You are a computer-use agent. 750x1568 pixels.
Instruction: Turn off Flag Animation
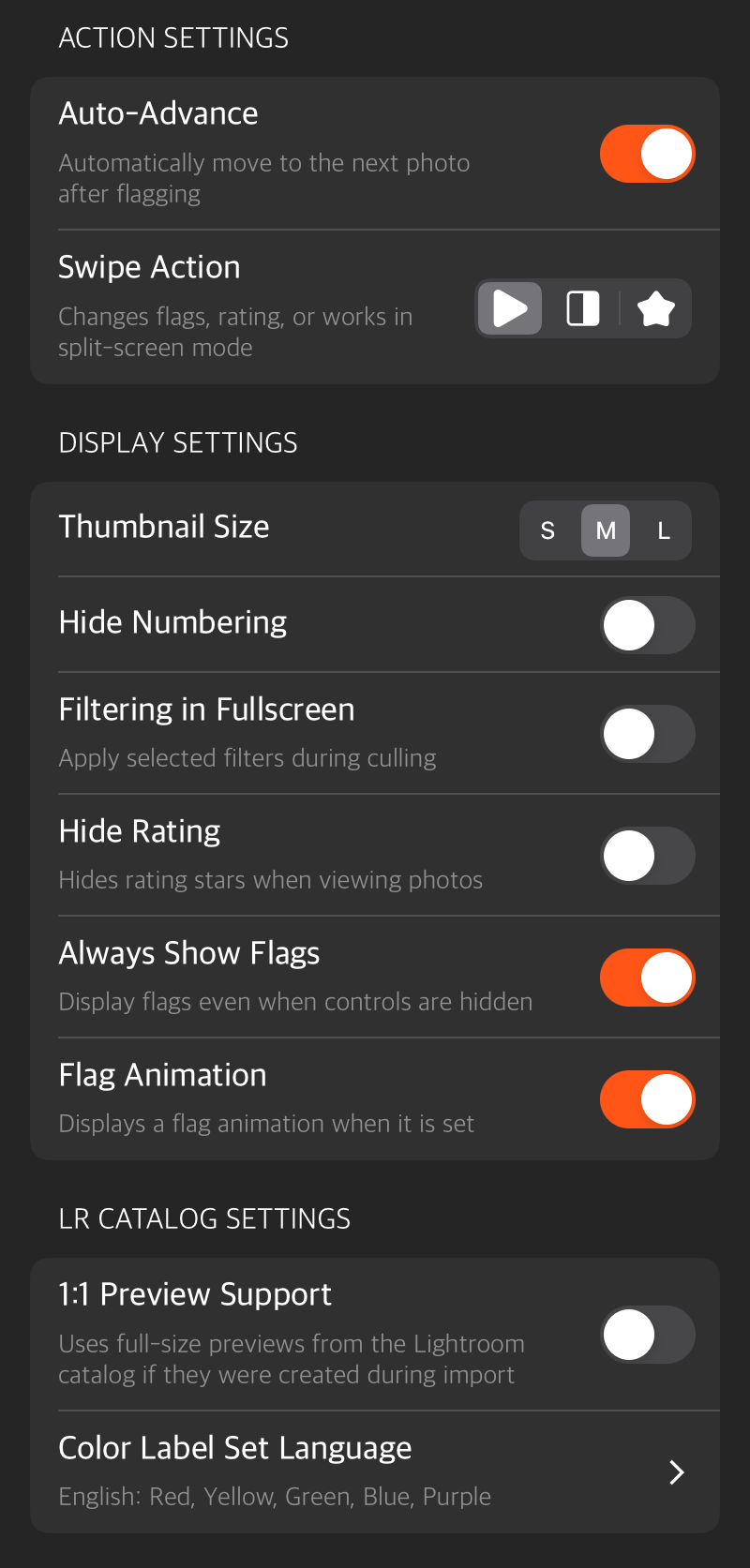coord(647,1099)
